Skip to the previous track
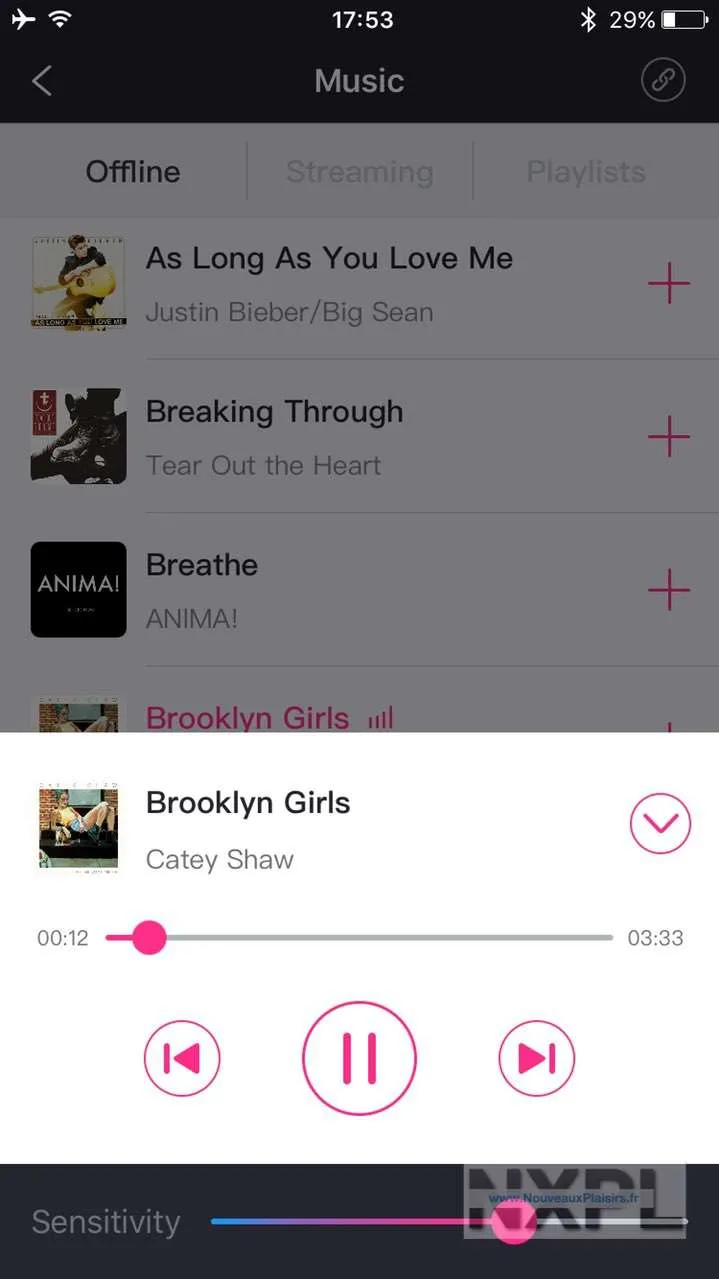The height and width of the screenshot is (1279, 719). point(182,1058)
